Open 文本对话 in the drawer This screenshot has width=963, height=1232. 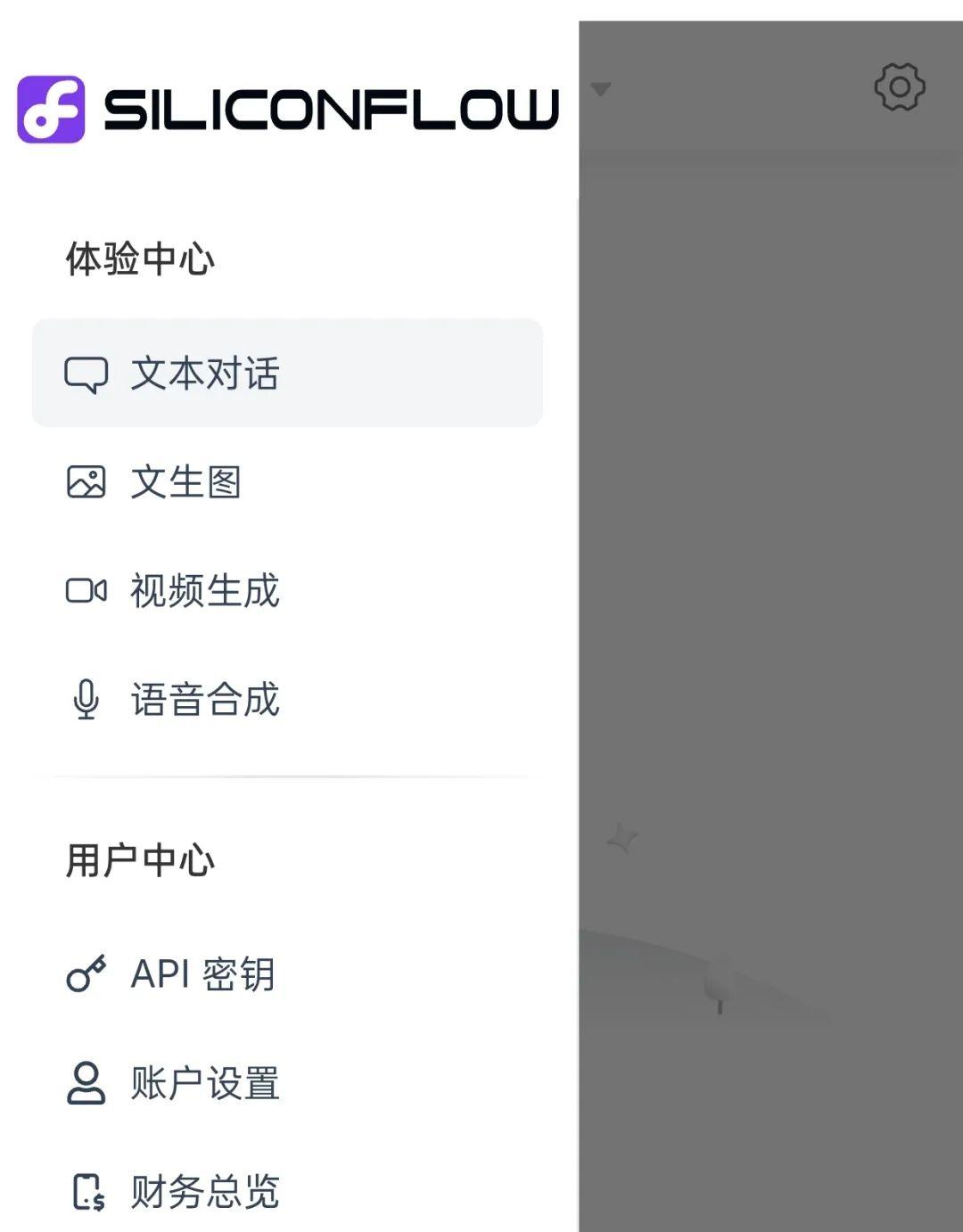coord(287,373)
